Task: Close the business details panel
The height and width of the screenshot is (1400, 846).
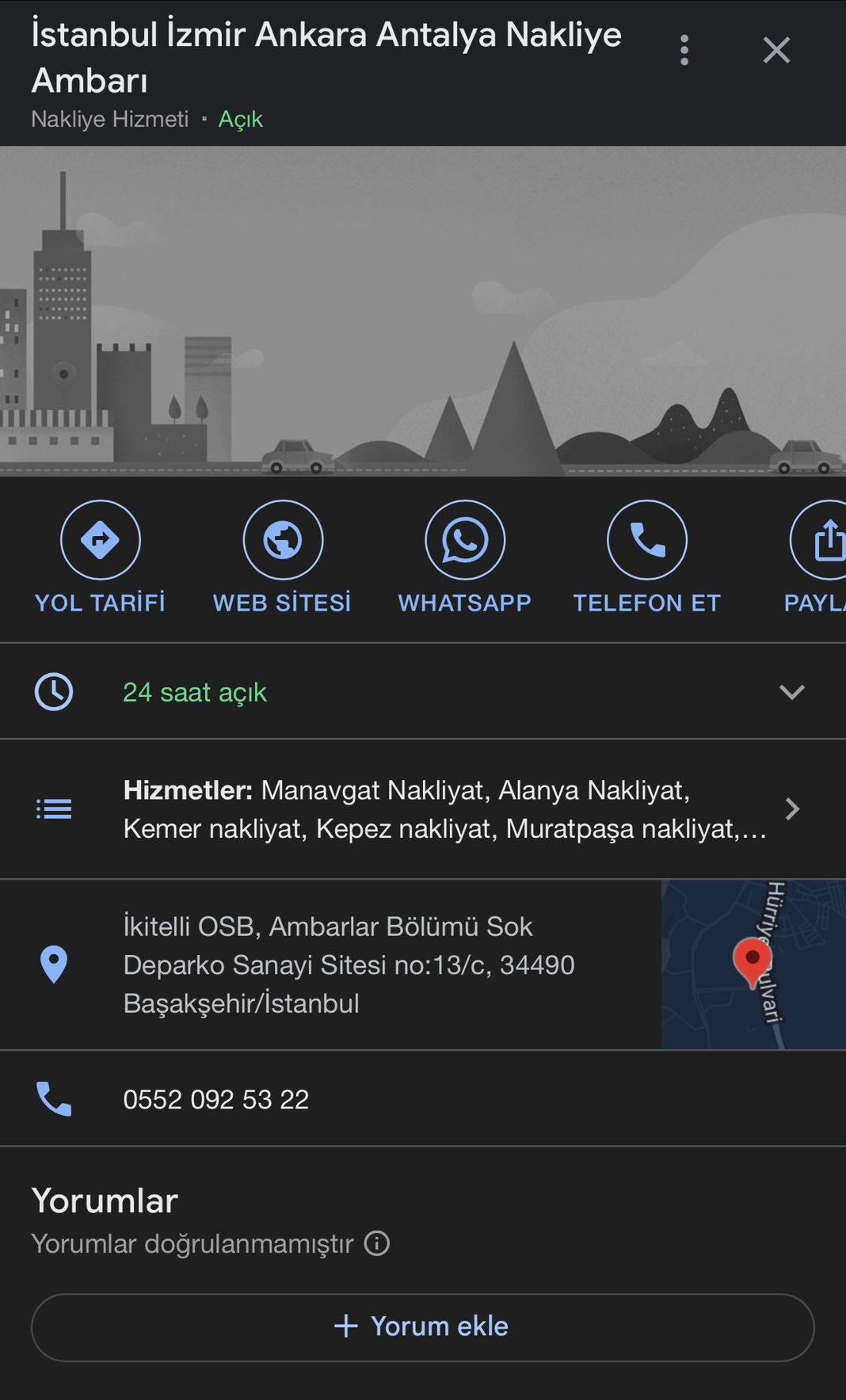Action: 776,51
